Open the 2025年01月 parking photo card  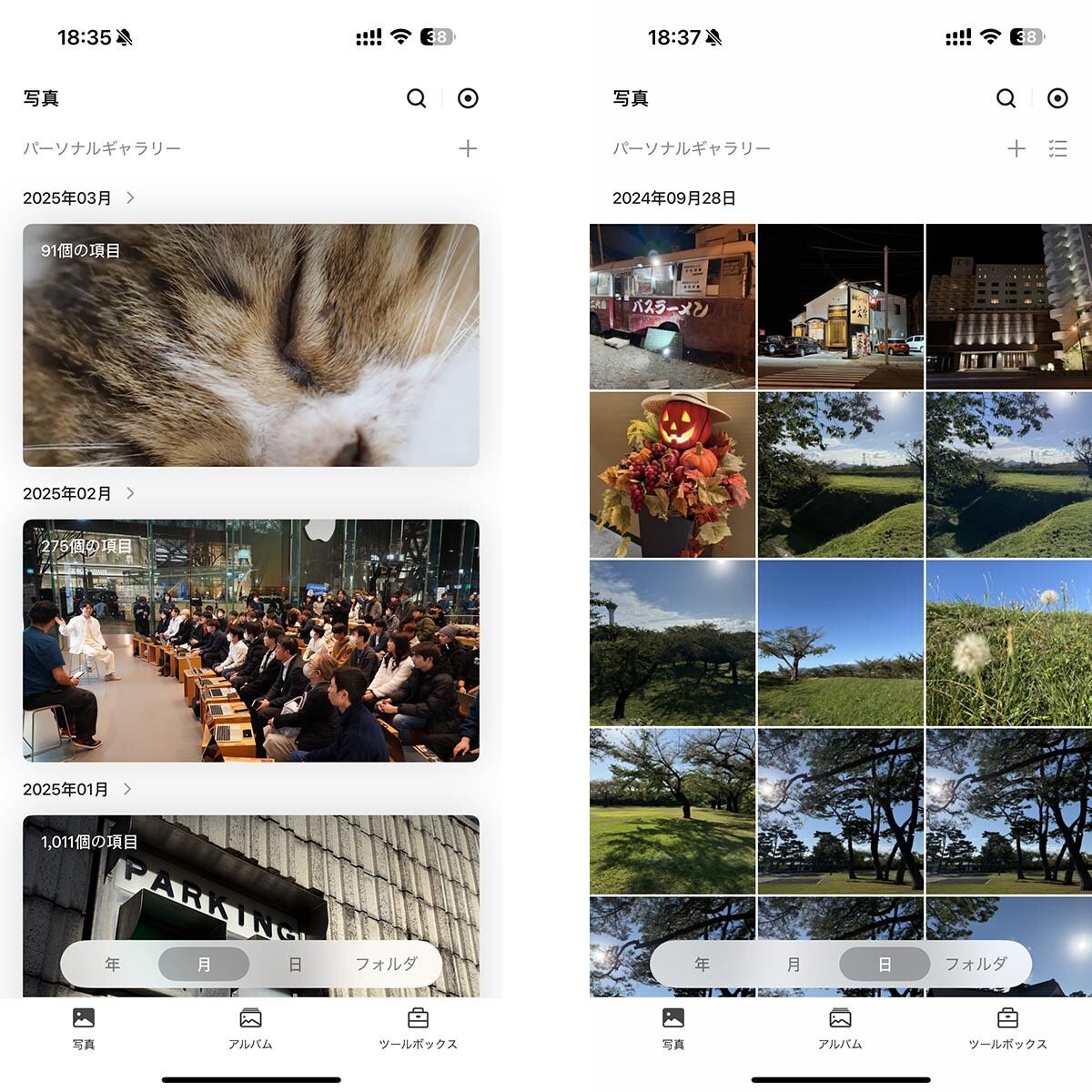point(250,883)
